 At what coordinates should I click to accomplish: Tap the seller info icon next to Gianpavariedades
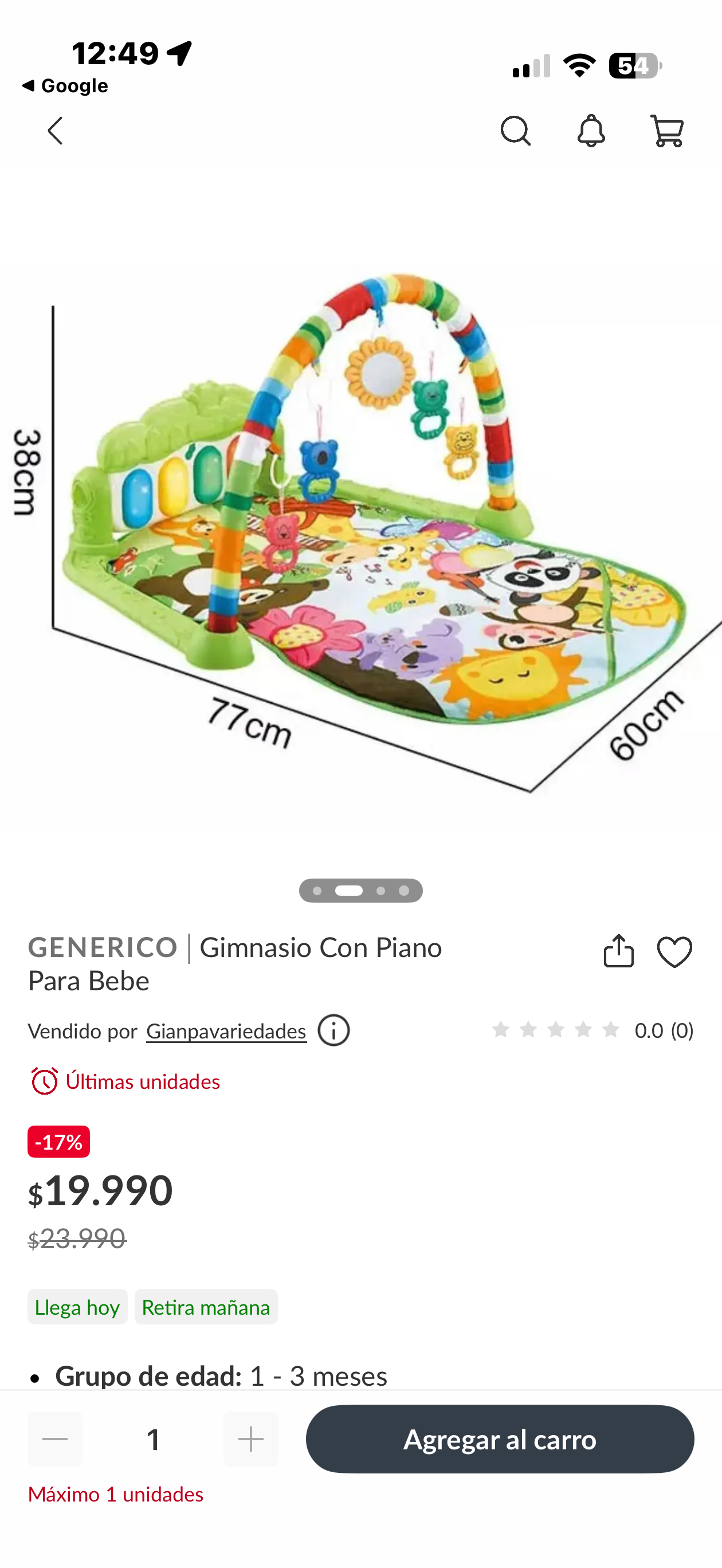[333, 1031]
